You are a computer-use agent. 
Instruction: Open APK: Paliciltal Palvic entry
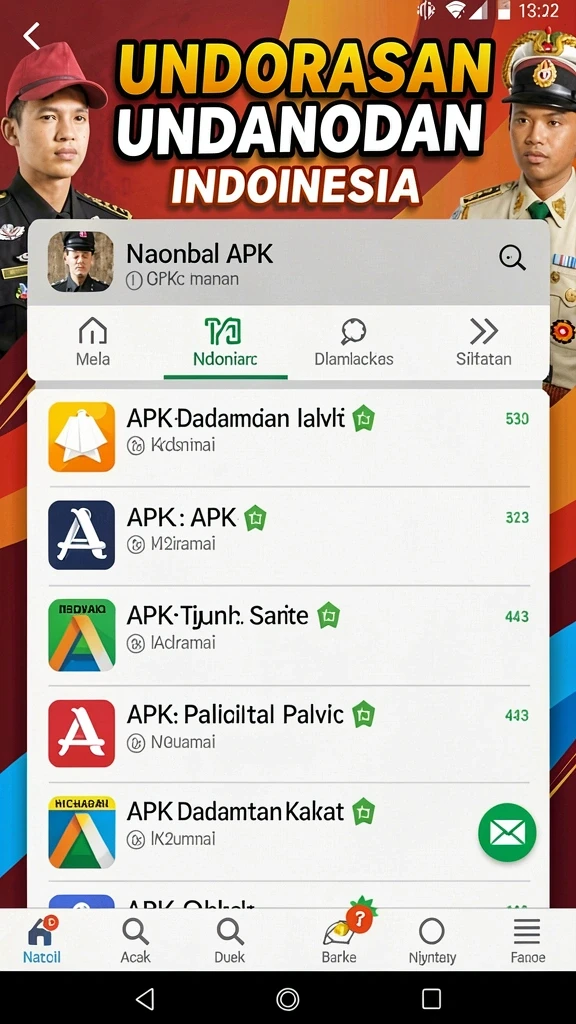coord(288,733)
